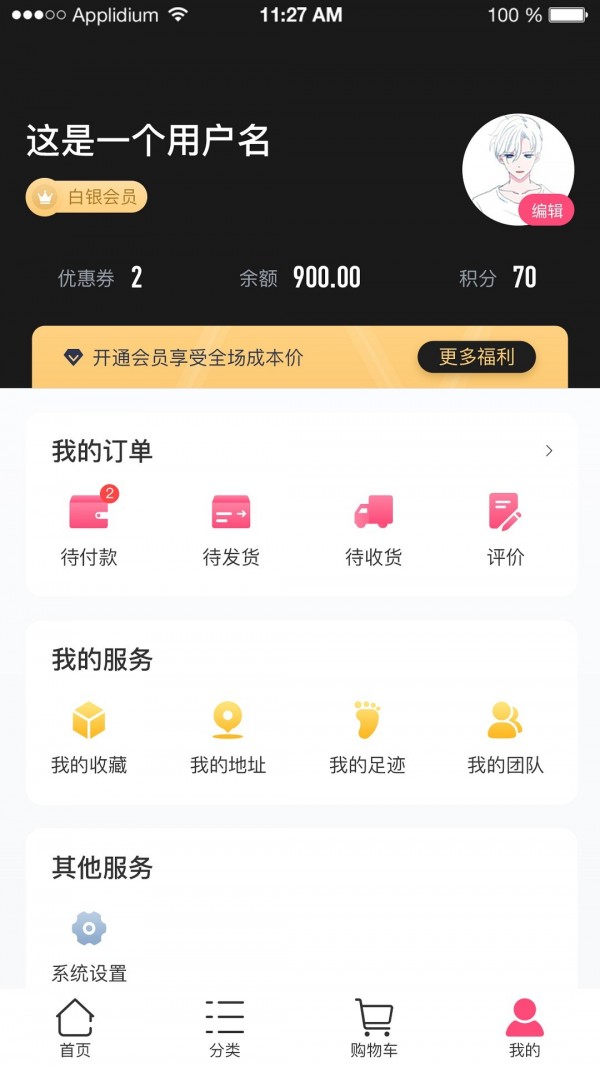Screen dimensions: 600x1067
Task: Open the 更多福利 benefits button
Action: tap(476, 357)
